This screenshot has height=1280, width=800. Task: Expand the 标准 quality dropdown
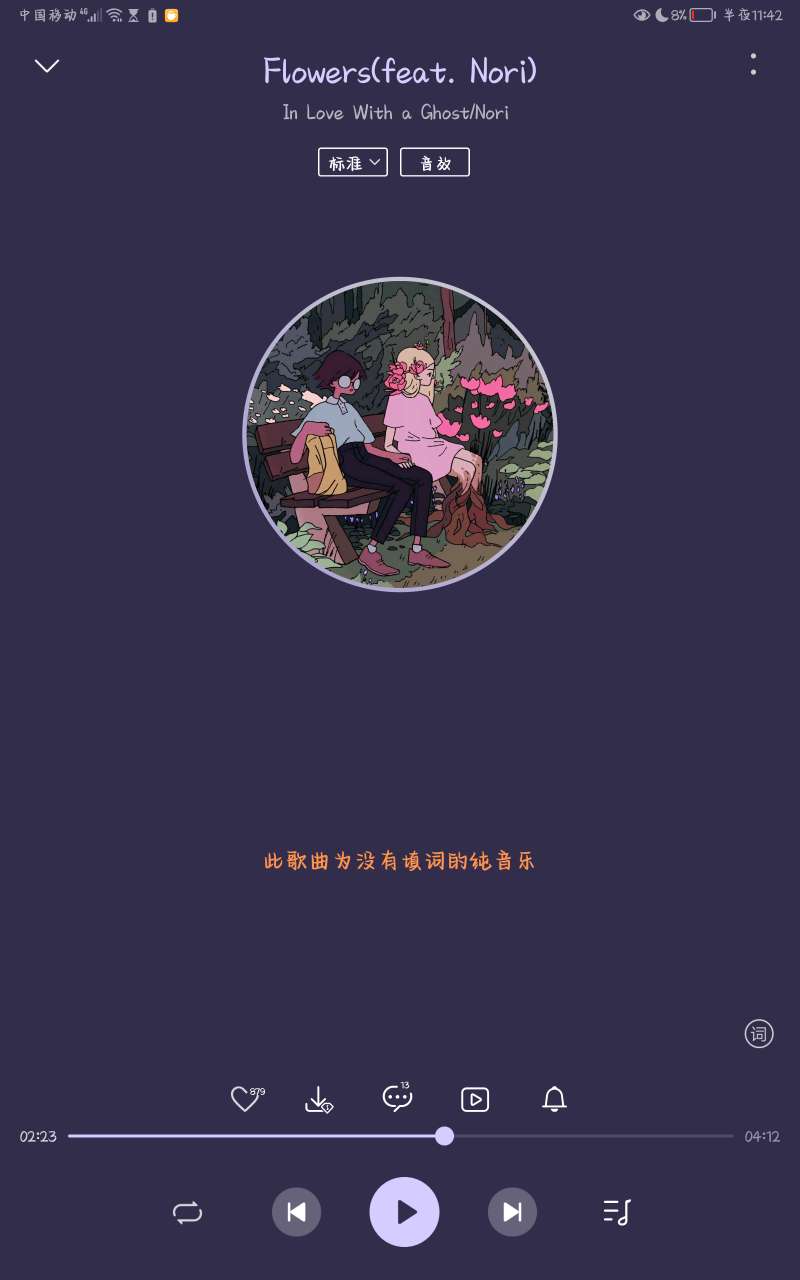click(x=352, y=162)
